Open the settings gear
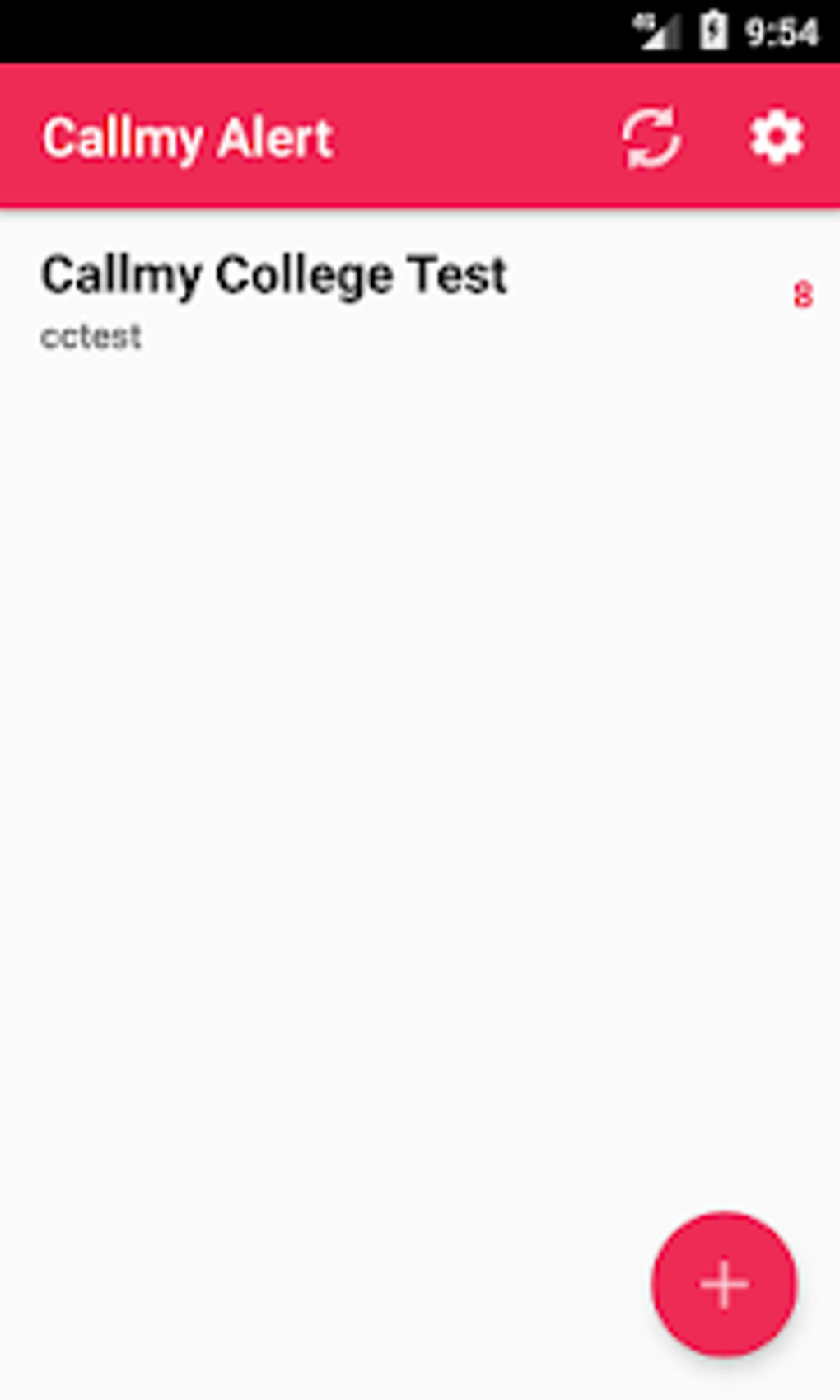 tap(776, 138)
